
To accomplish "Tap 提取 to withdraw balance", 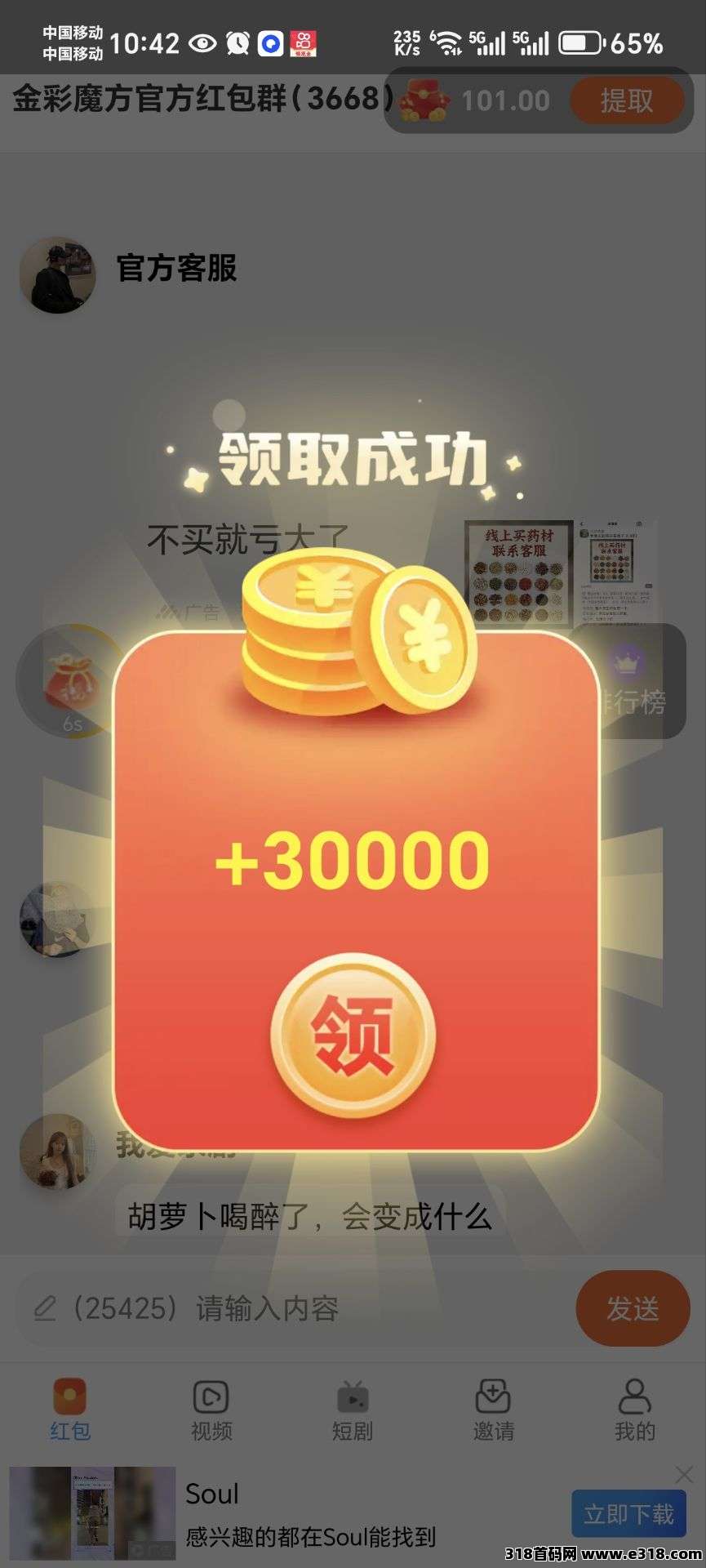I will 626,100.
